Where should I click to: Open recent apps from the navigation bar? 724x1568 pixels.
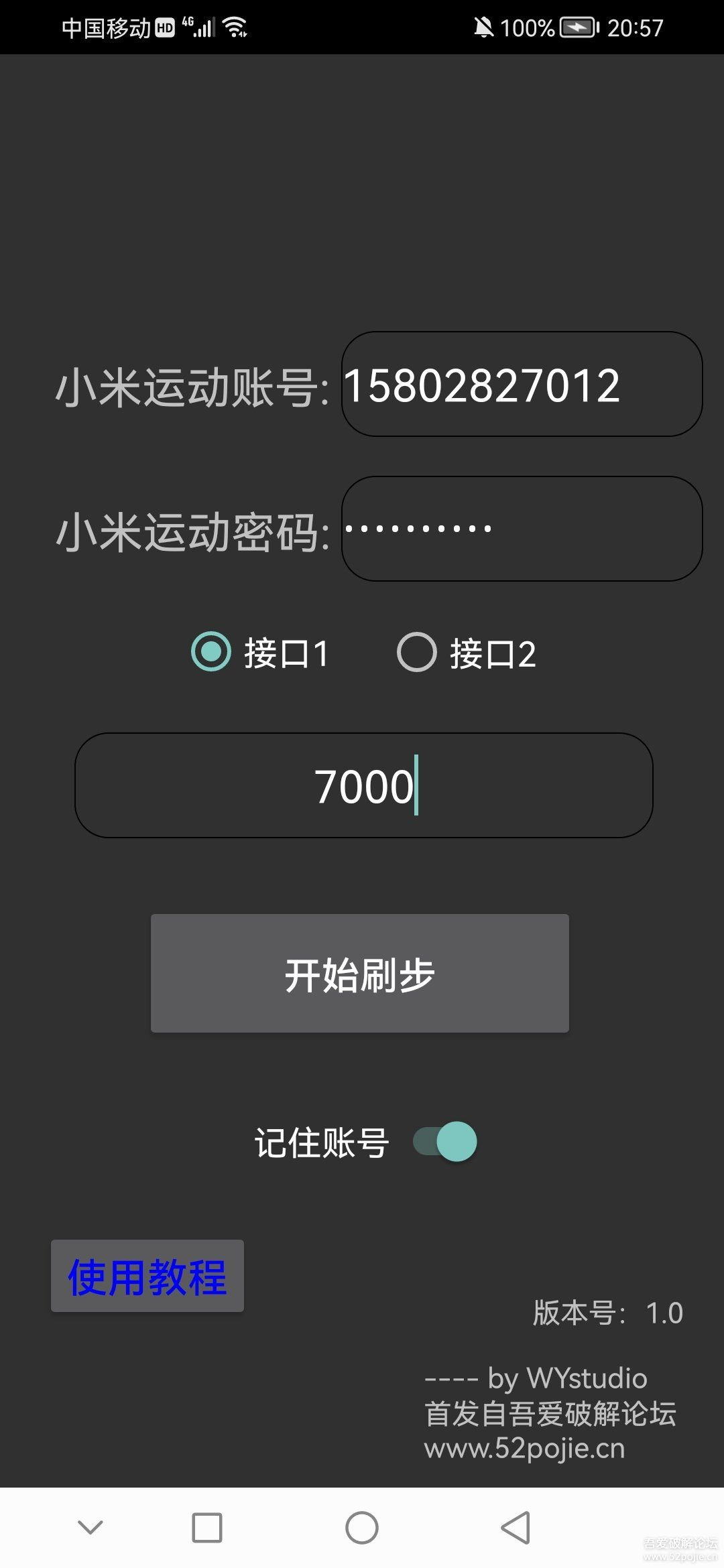pos(207,1528)
